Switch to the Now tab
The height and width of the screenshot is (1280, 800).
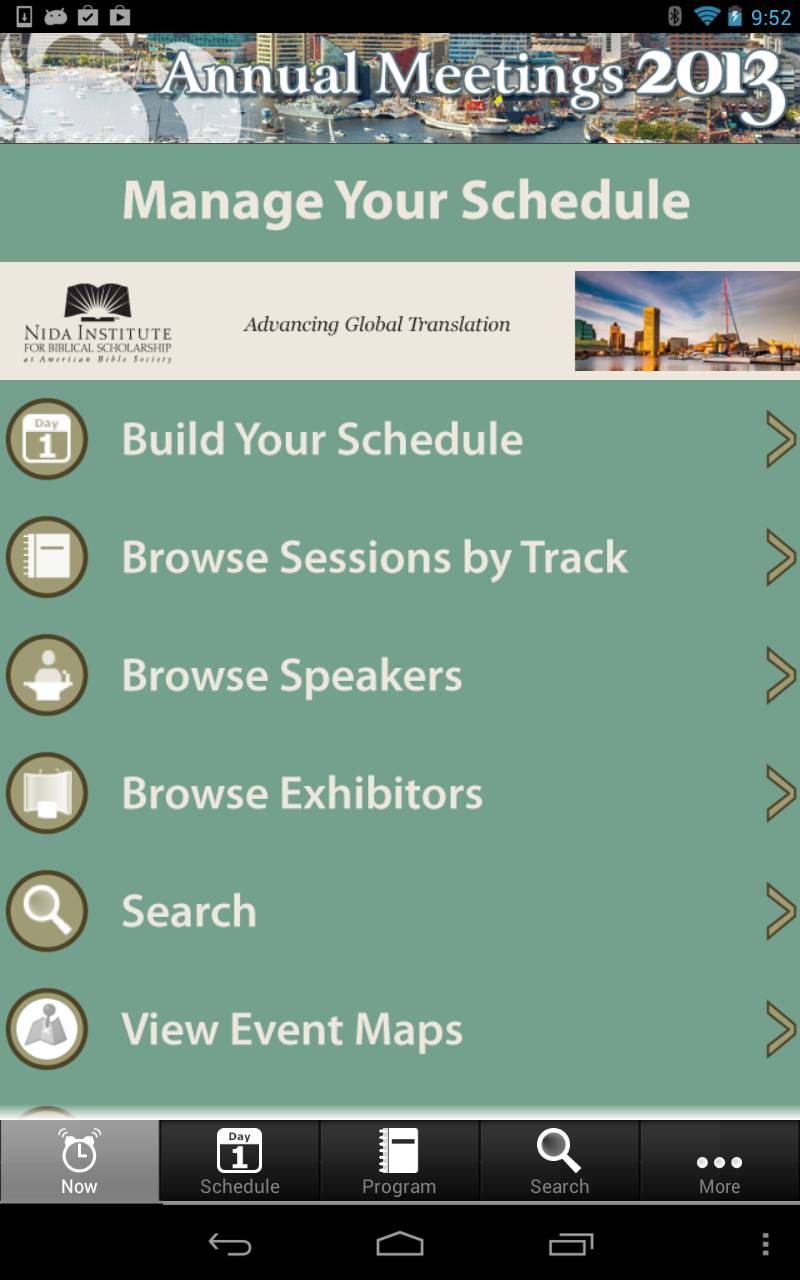click(x=79, y=1160)
